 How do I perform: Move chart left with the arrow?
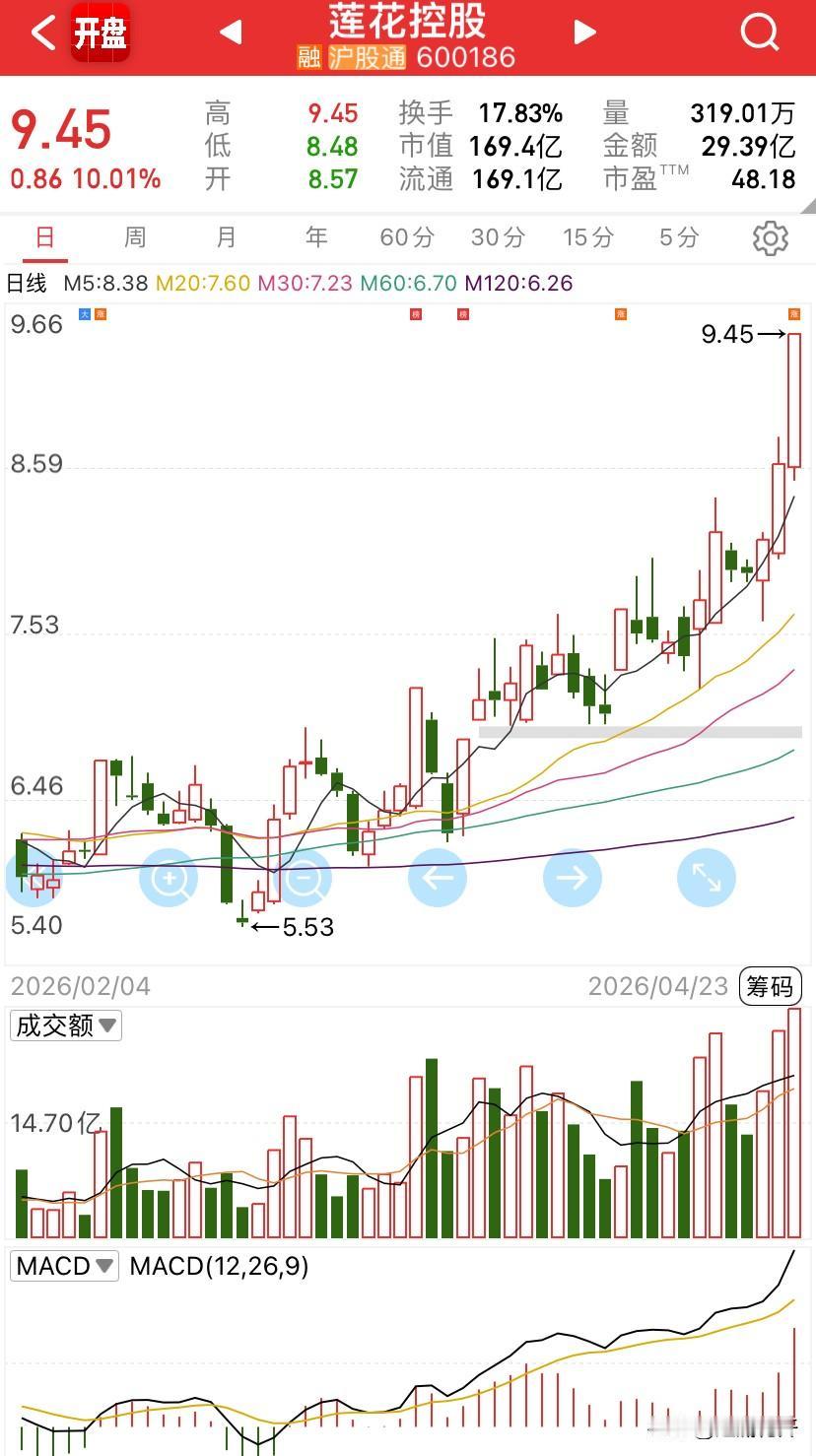[438, 877]
